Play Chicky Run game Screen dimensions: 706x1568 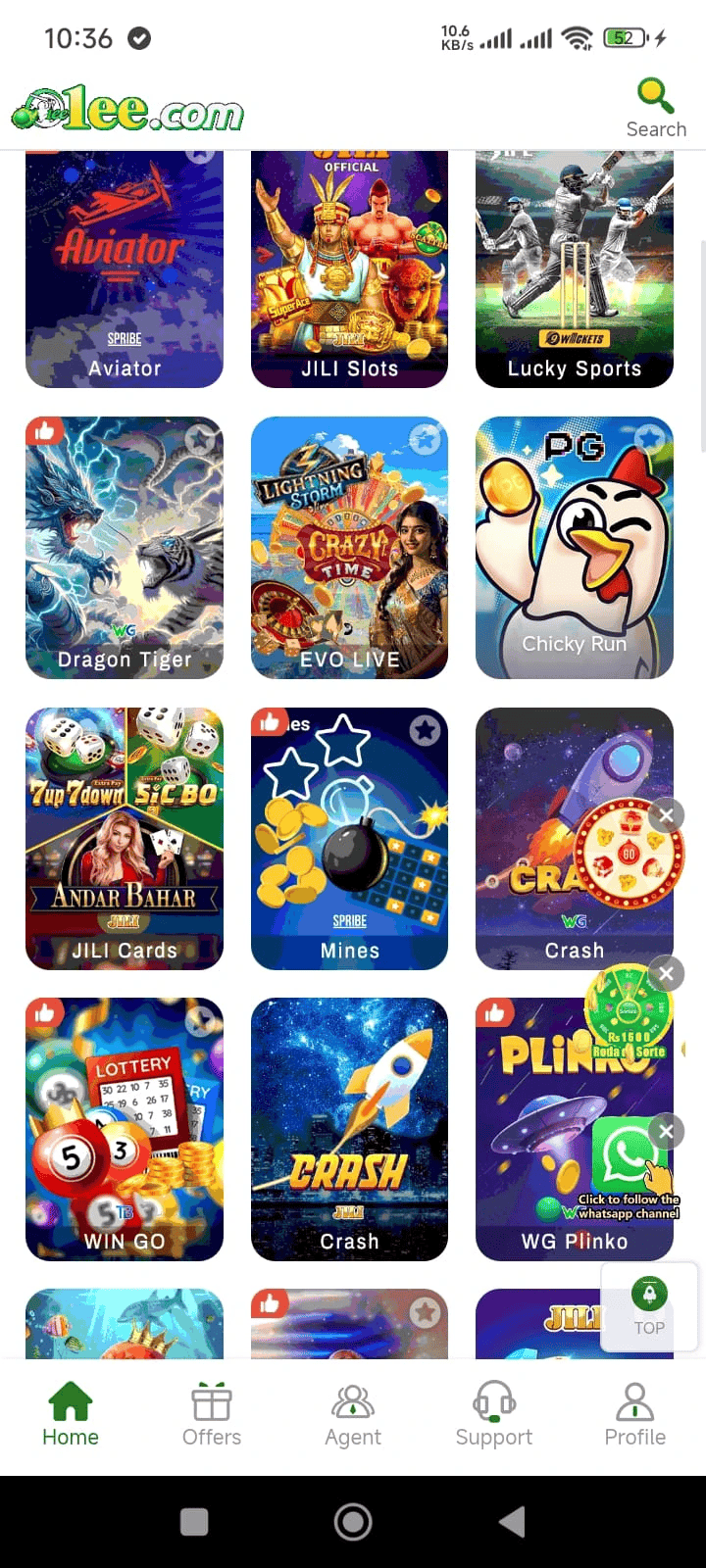pyautogui.click(x=574, y=547)
